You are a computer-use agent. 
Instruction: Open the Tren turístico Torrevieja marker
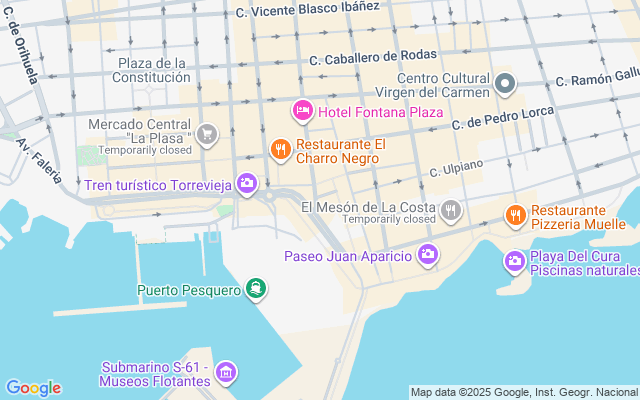pyautogui.click(x=247, y=184)
